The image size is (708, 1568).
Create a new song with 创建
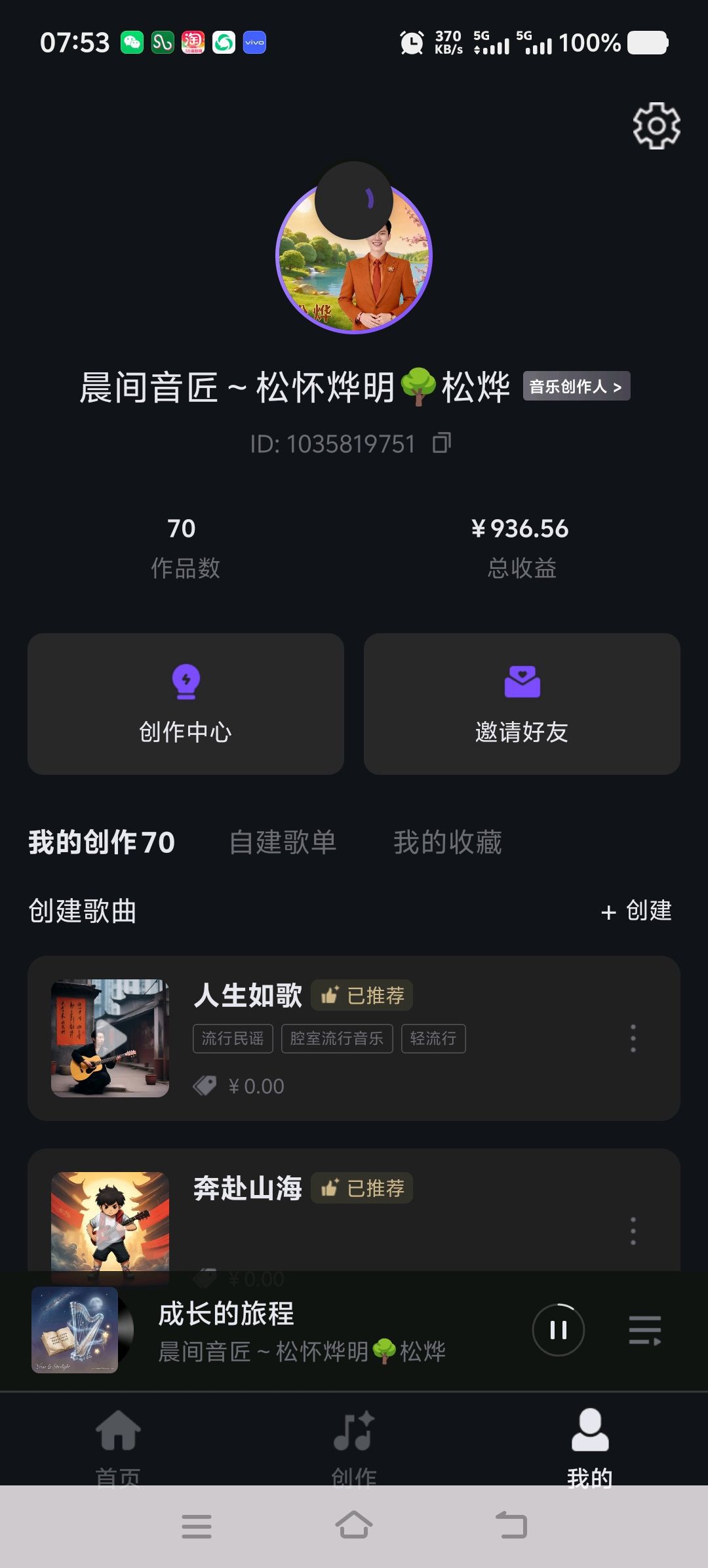pyautogui.click(x=637, y=911)
